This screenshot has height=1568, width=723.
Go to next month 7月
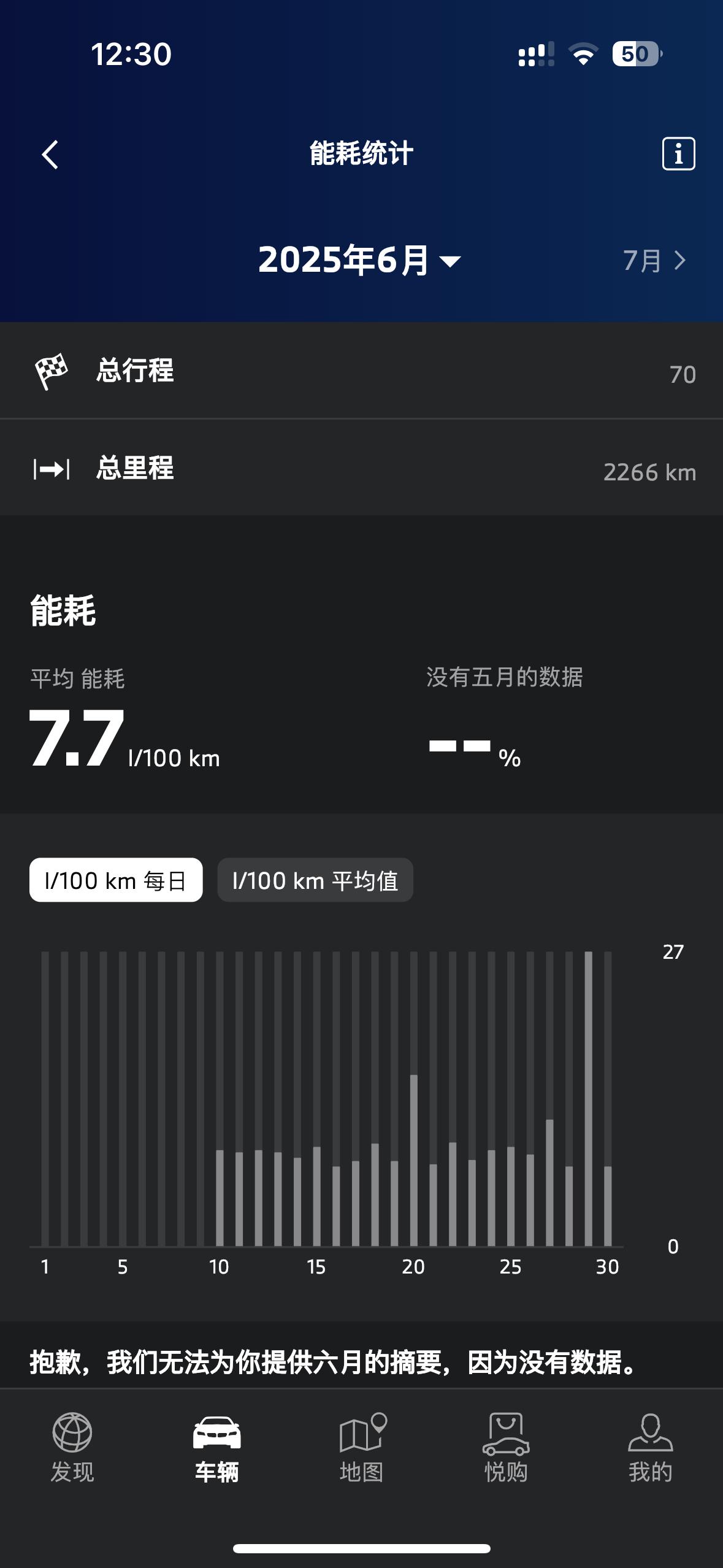[x=654, y=261]
